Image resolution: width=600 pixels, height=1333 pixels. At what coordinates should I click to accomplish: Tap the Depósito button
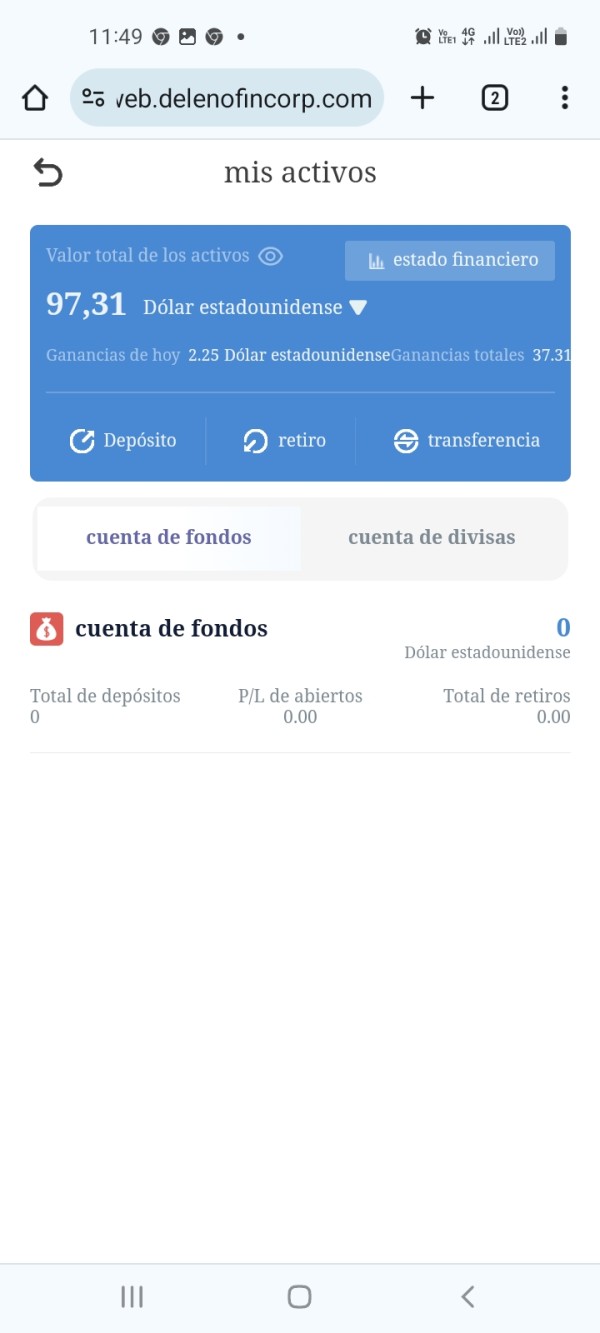(122, 441)
